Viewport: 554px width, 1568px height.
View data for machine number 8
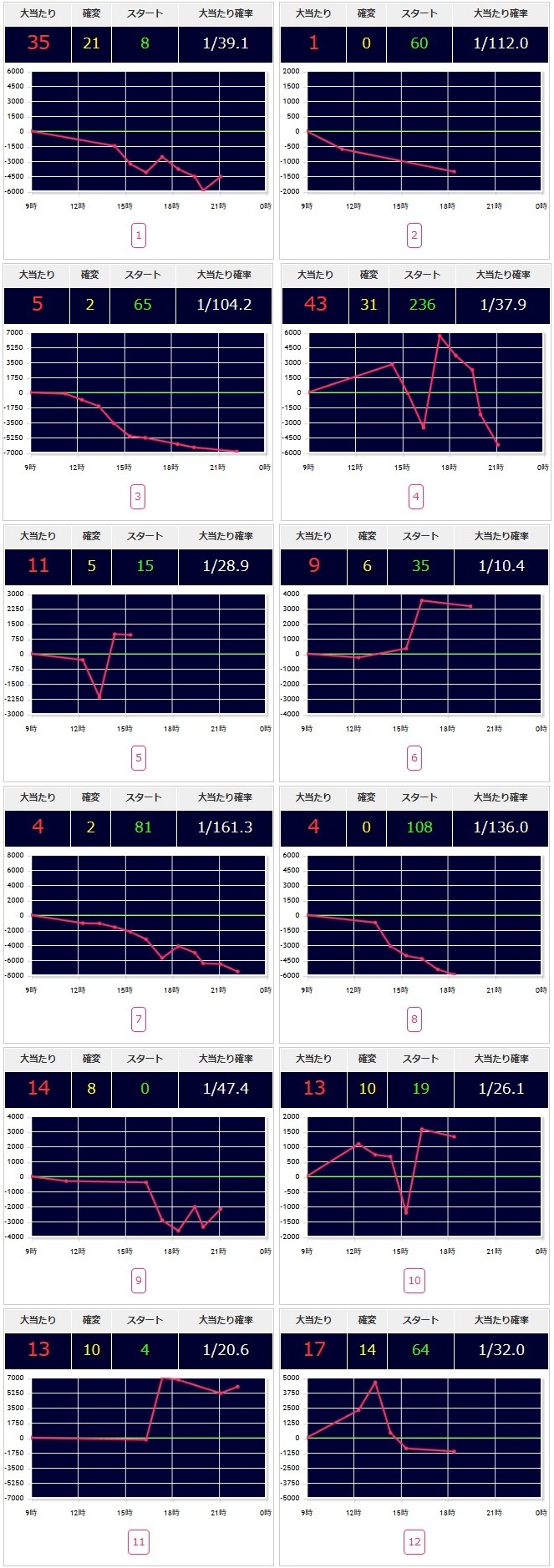tap(414, 1019)
